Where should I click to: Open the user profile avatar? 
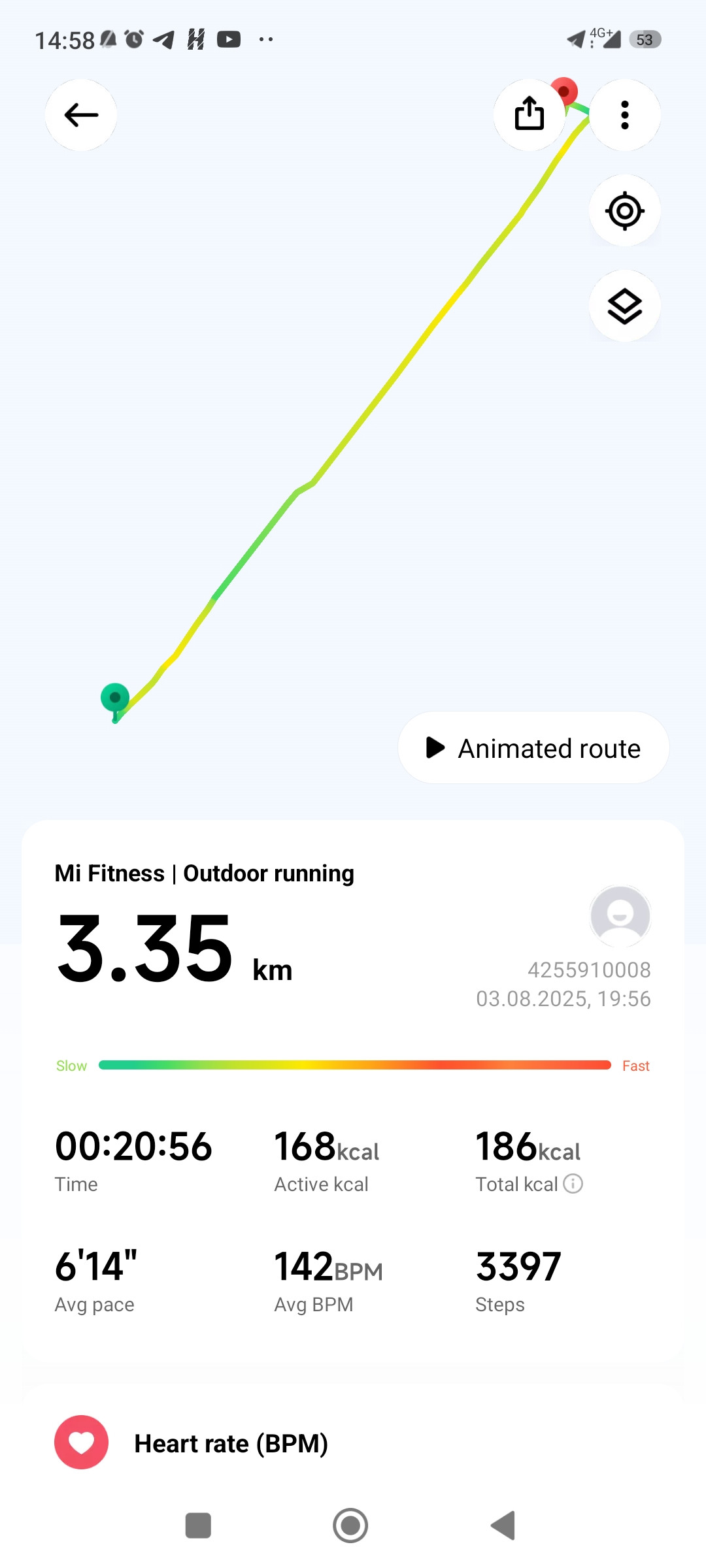(x=620, y=916)
